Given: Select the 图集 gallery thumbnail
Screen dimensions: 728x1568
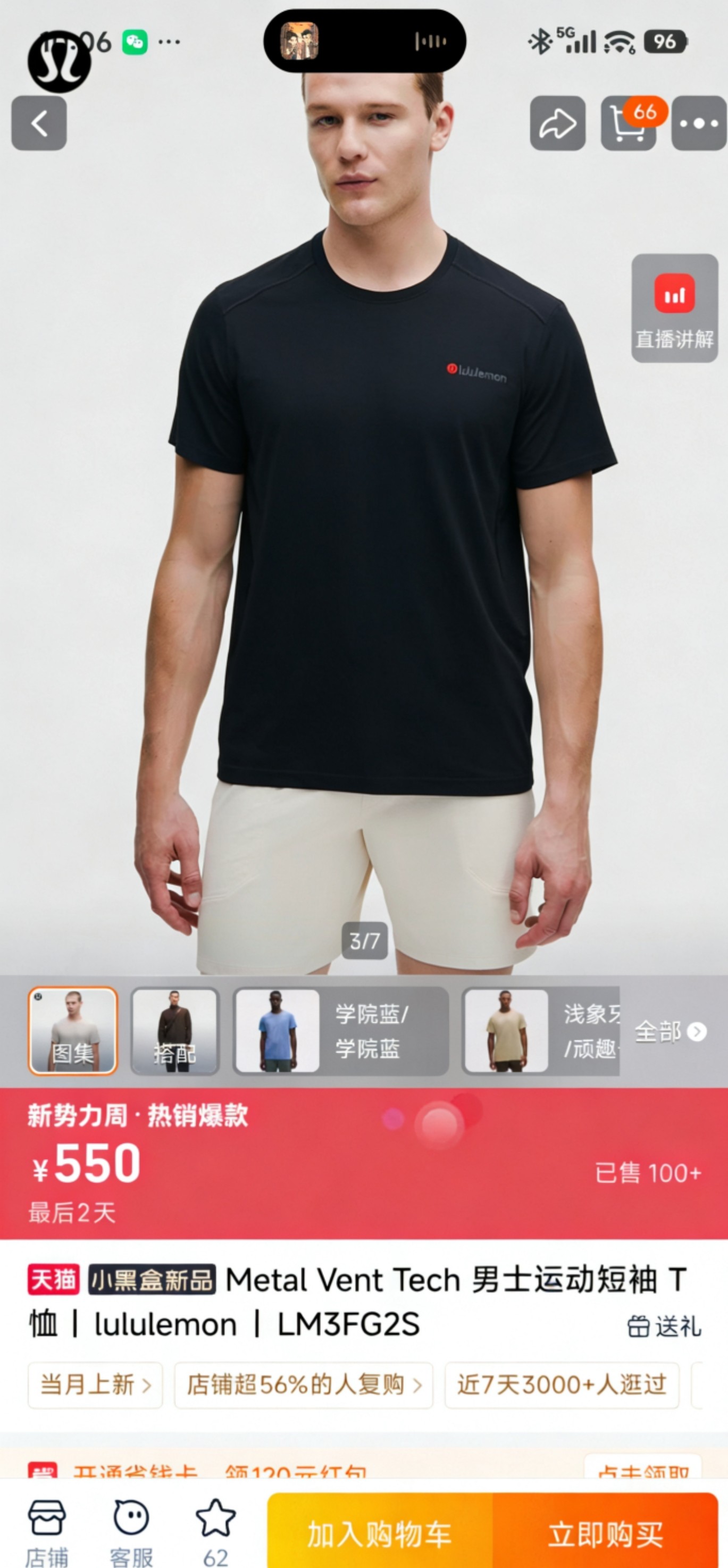Looking at the screenshot, I should click(72, 1031).
